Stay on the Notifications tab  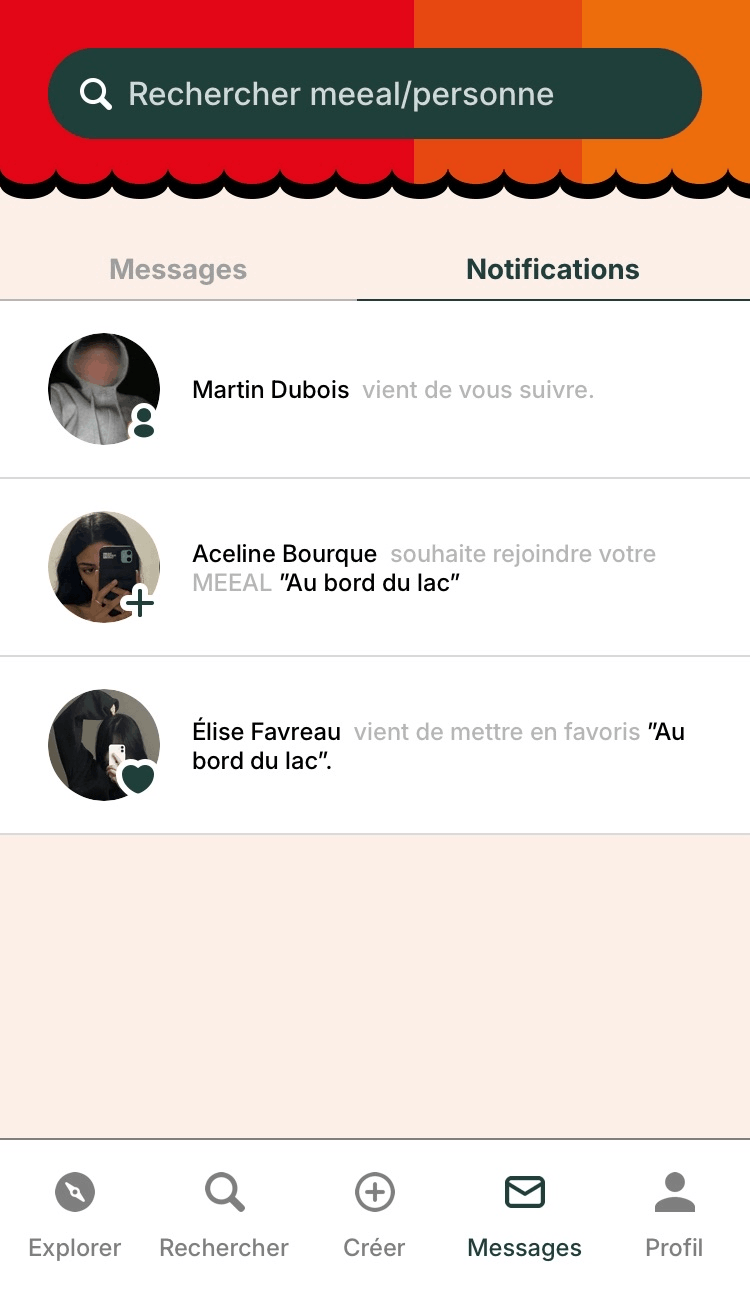[x=552, y=269]
